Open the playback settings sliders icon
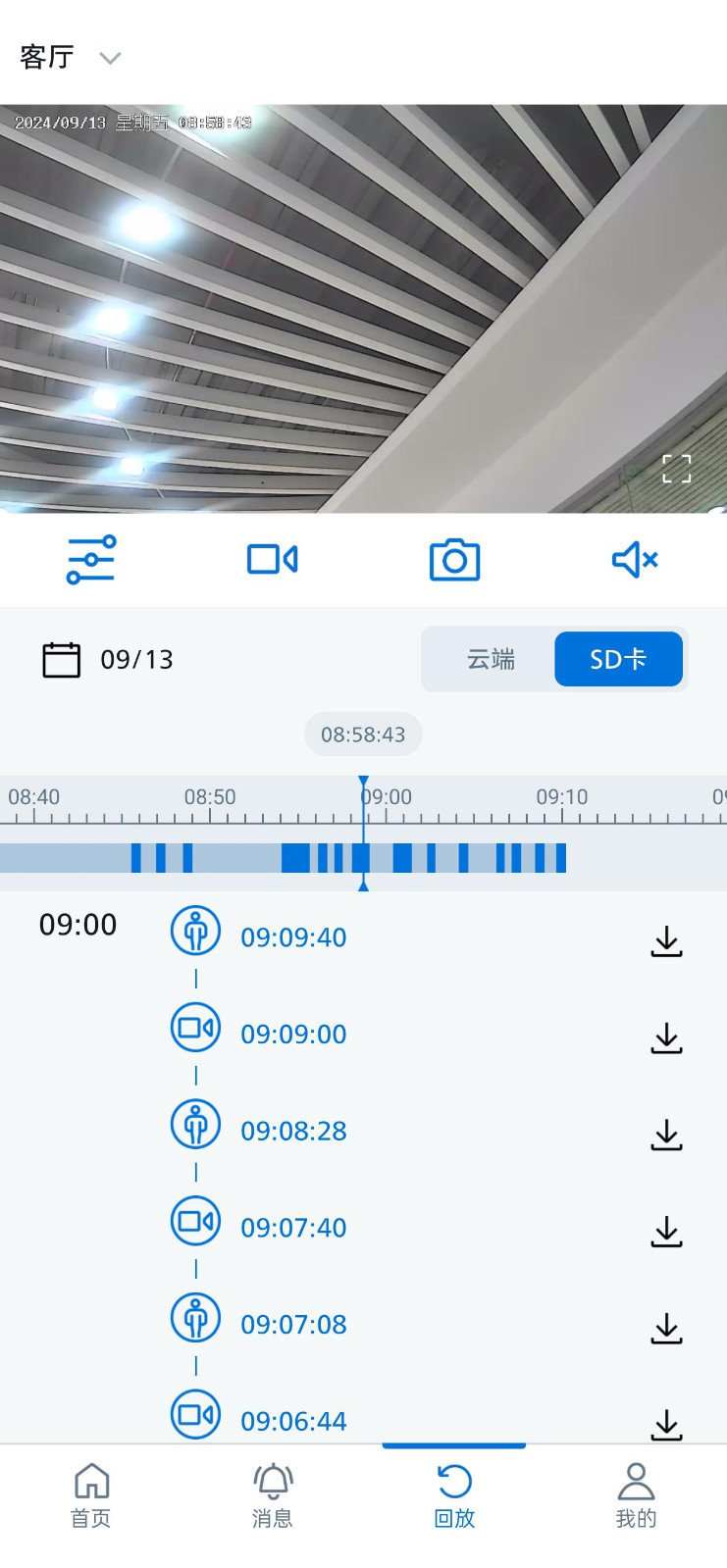Image resolution: width=727 pixels, height=1568 pixels. 91,560
